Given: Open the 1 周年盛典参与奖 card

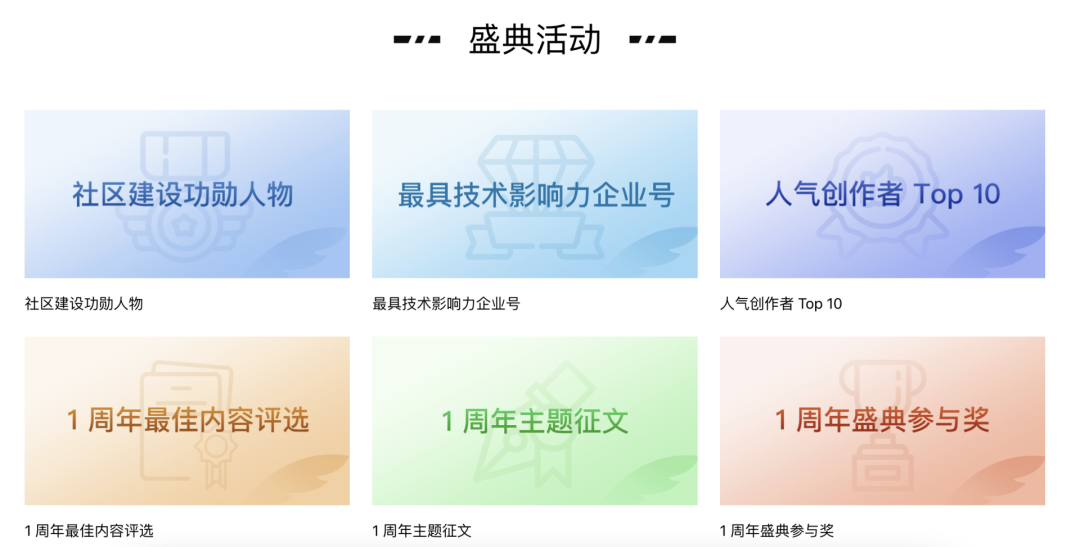Looking at the screenshot, I should (882, 420).
